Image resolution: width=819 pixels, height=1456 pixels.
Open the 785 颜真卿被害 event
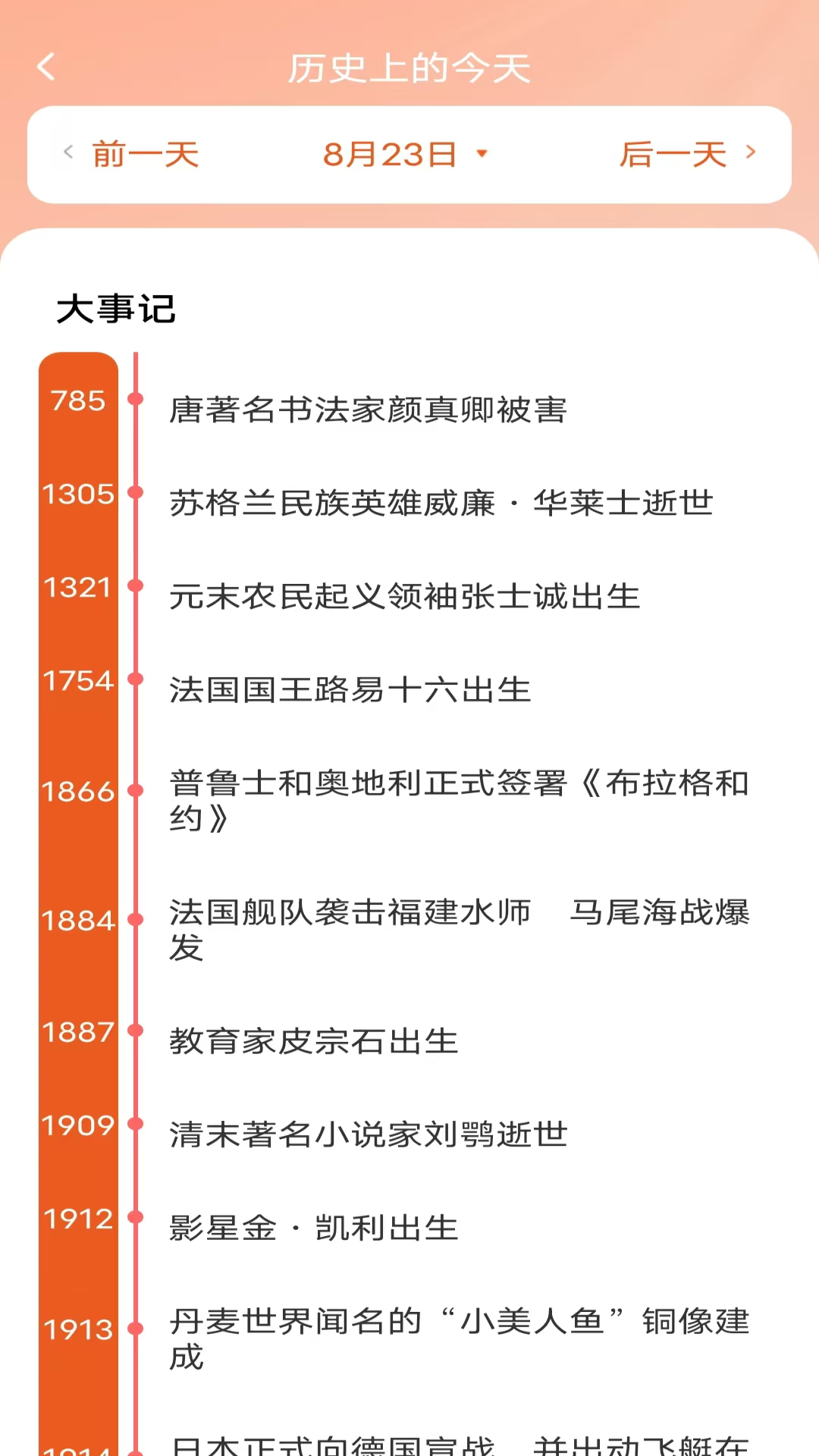368,410
